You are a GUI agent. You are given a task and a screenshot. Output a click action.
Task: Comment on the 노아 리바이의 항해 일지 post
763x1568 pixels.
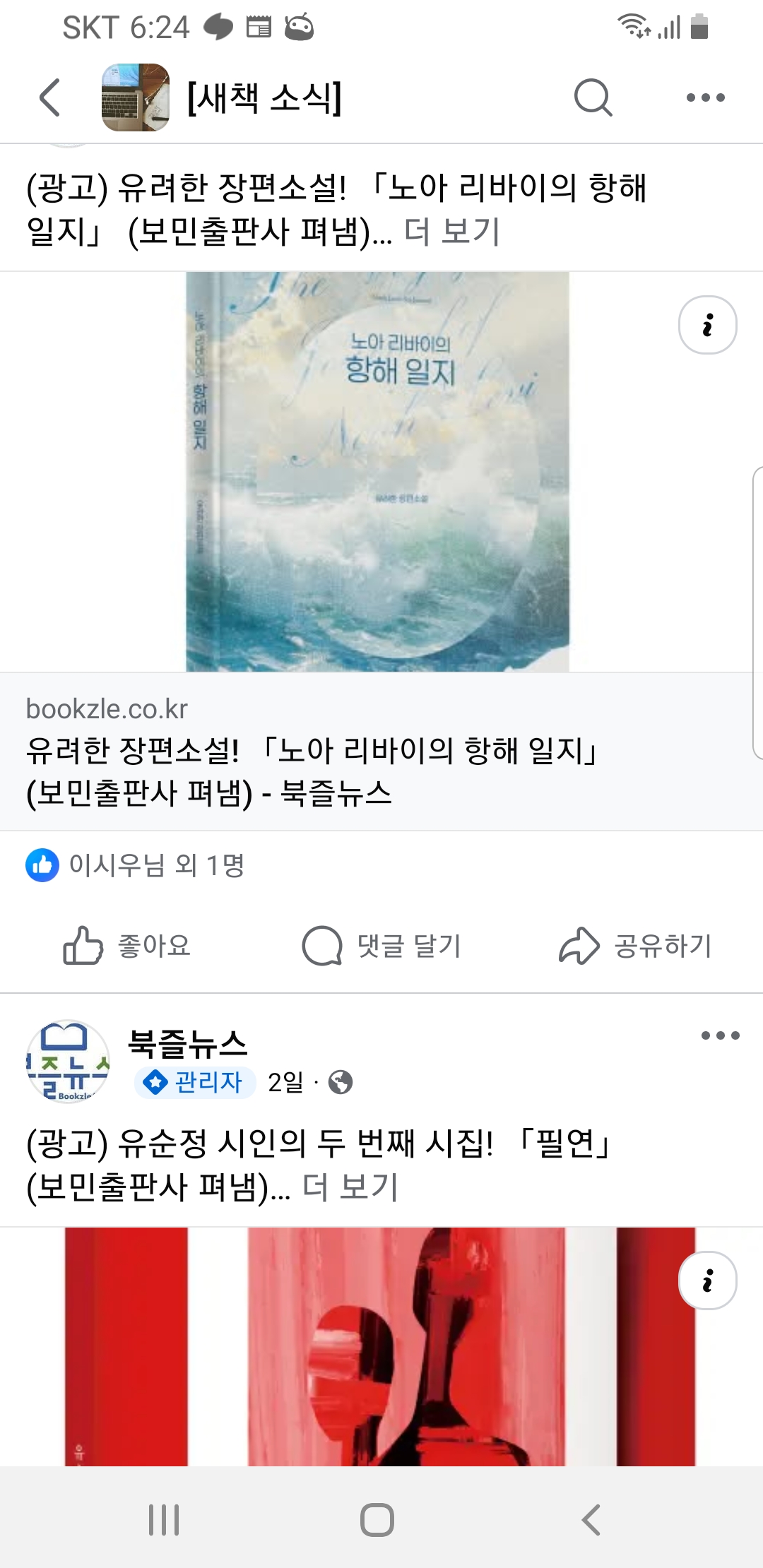click(381, 946)
